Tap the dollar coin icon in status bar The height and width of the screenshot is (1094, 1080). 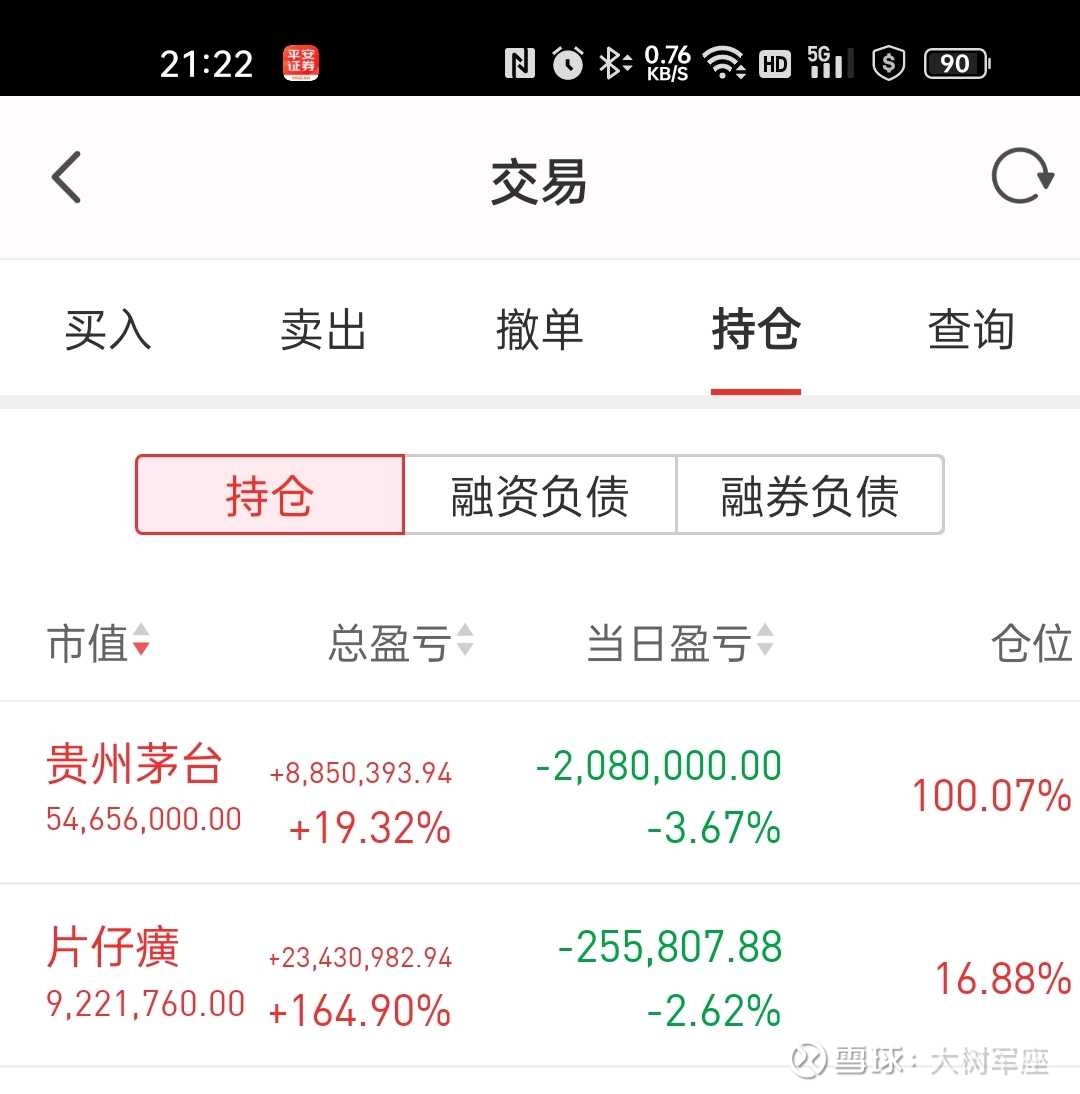(x=888, y=62)
